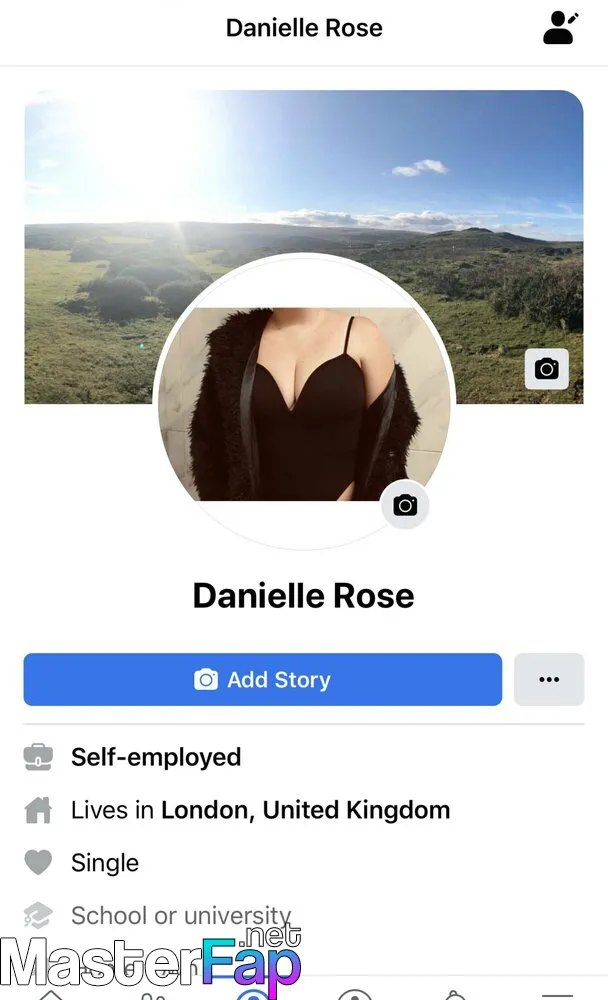The image size is (608, 1000).
Task: Update profile picture using camera badge
Action: (405, 506)
